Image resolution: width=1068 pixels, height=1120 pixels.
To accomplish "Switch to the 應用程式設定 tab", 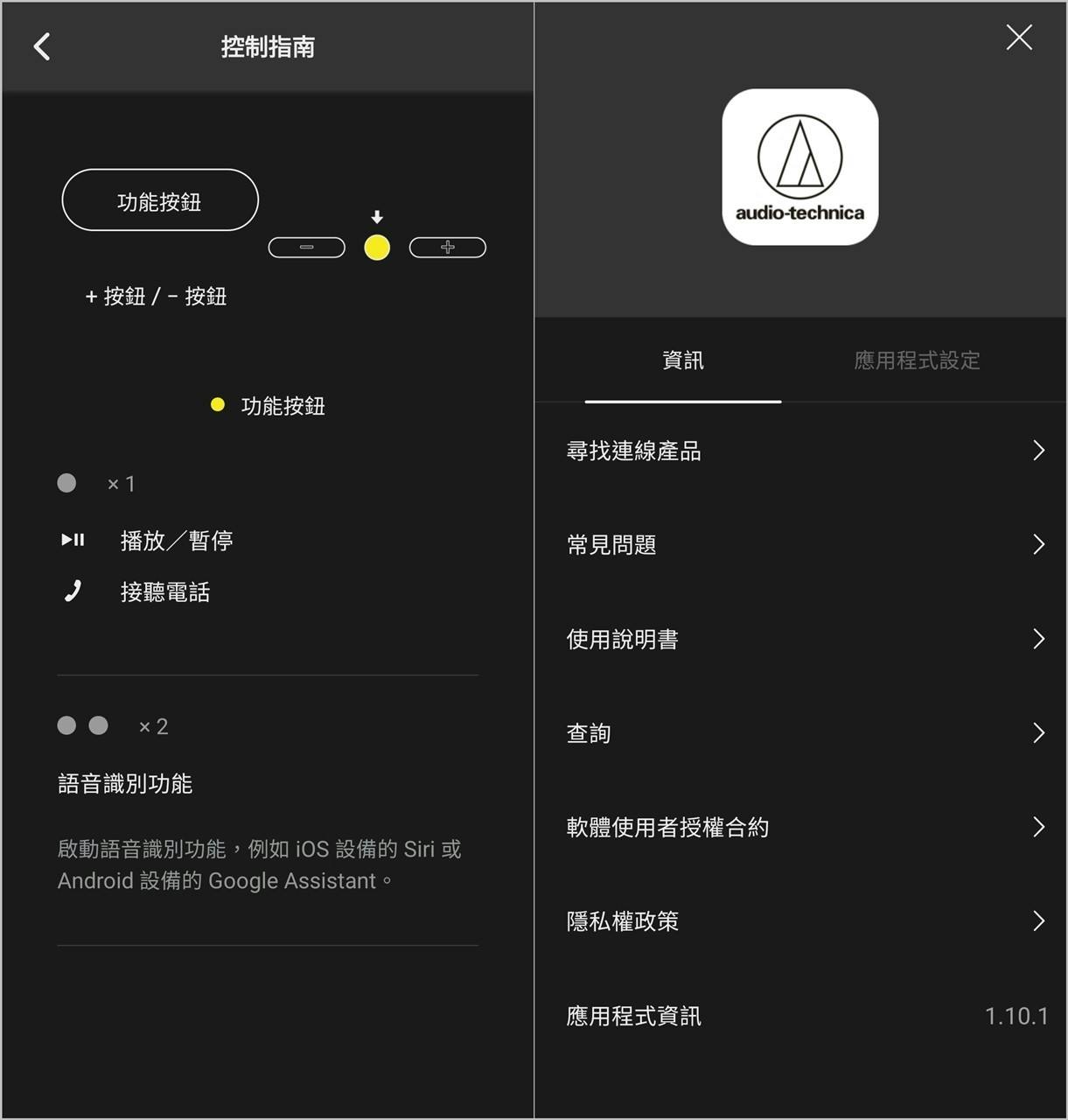I will pos(917,360).
